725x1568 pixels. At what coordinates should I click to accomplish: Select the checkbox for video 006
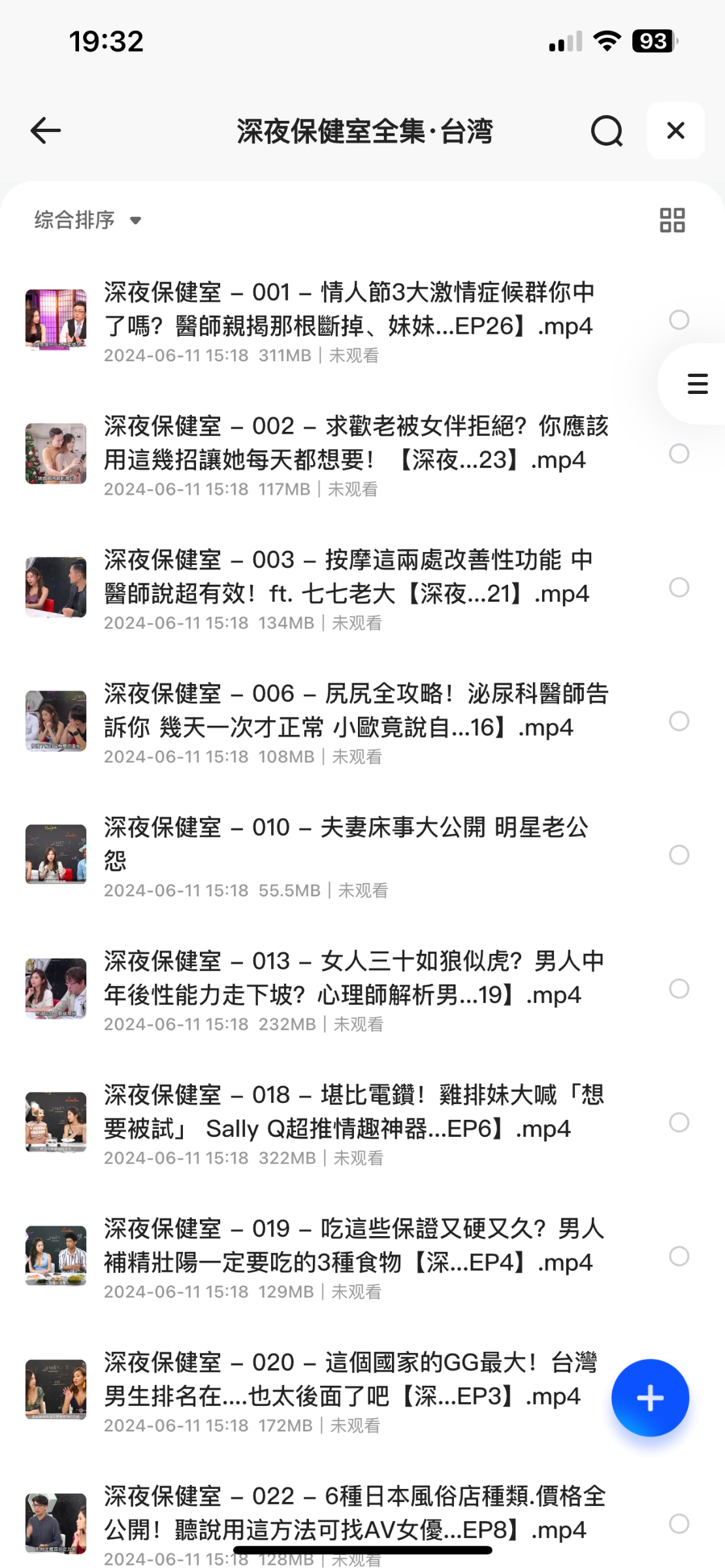click(679, 721)
